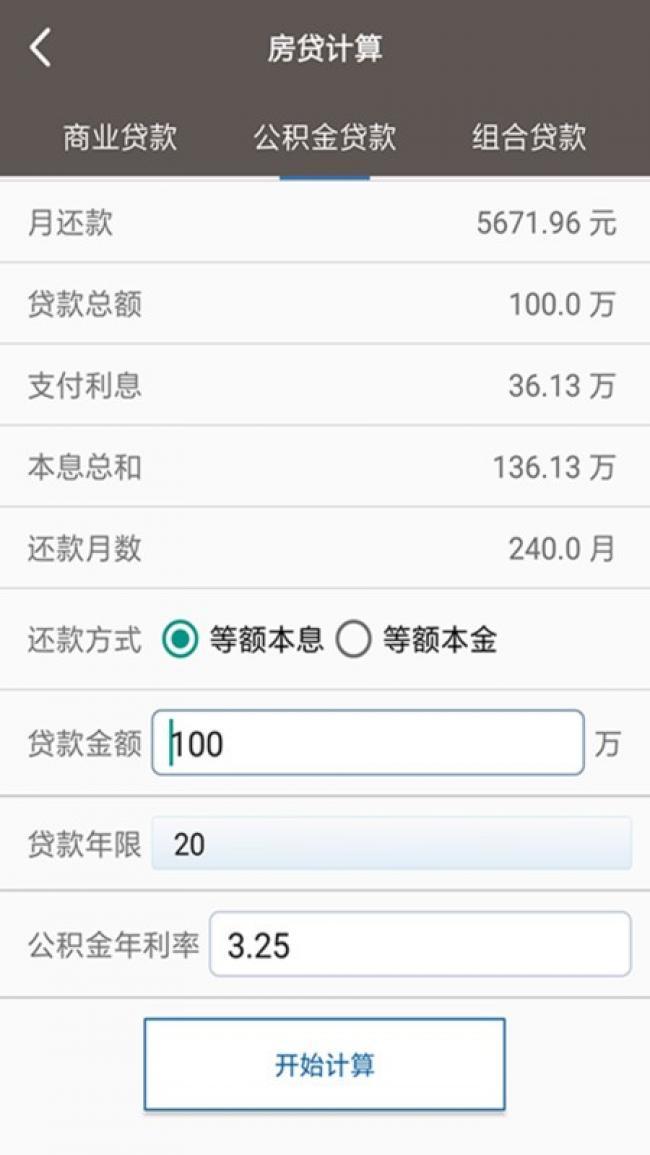Edit the 公积金年利率 field
The height and width of the screenshot is (1155, 650).
pyautogui.click(x=419, y=944)
